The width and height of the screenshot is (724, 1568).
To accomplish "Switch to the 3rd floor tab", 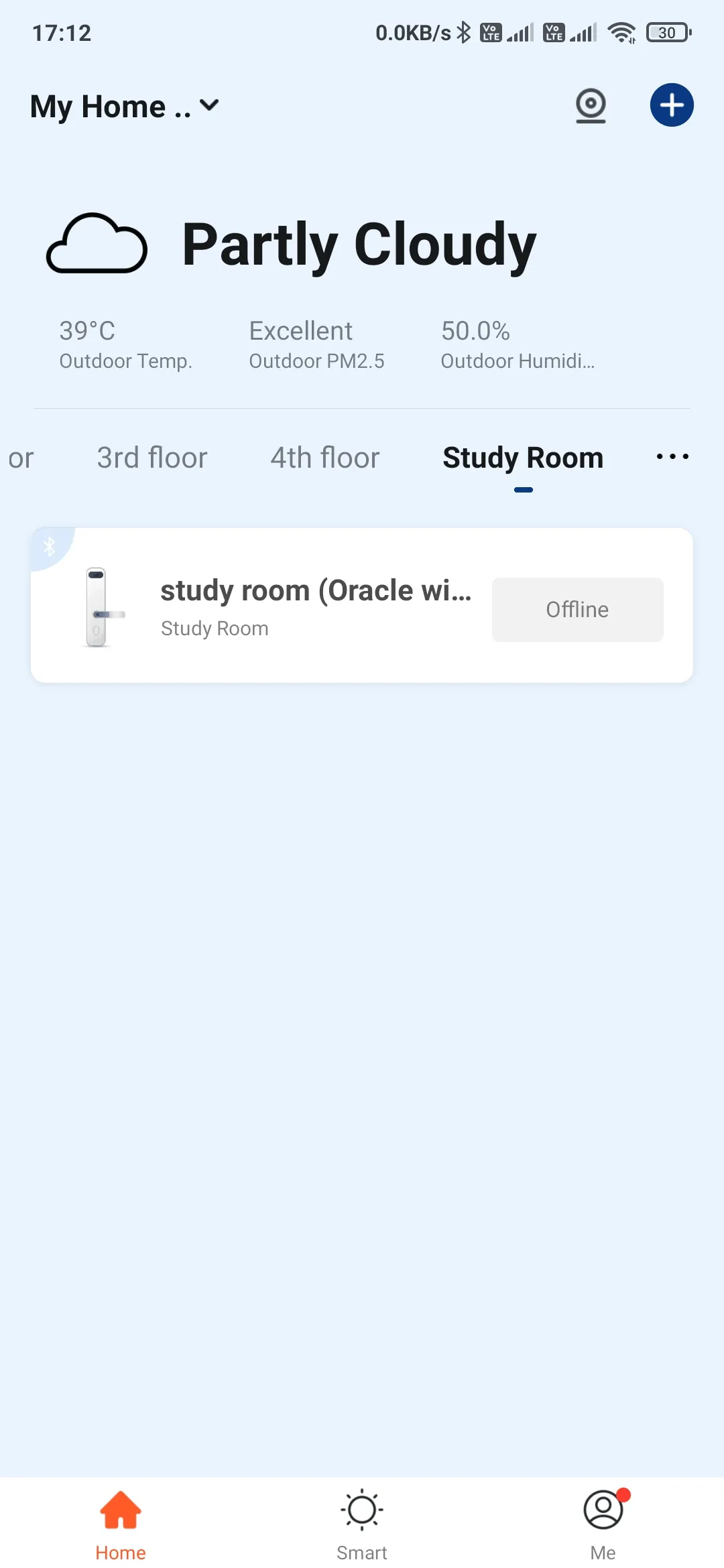I will (x=152, y=457).
